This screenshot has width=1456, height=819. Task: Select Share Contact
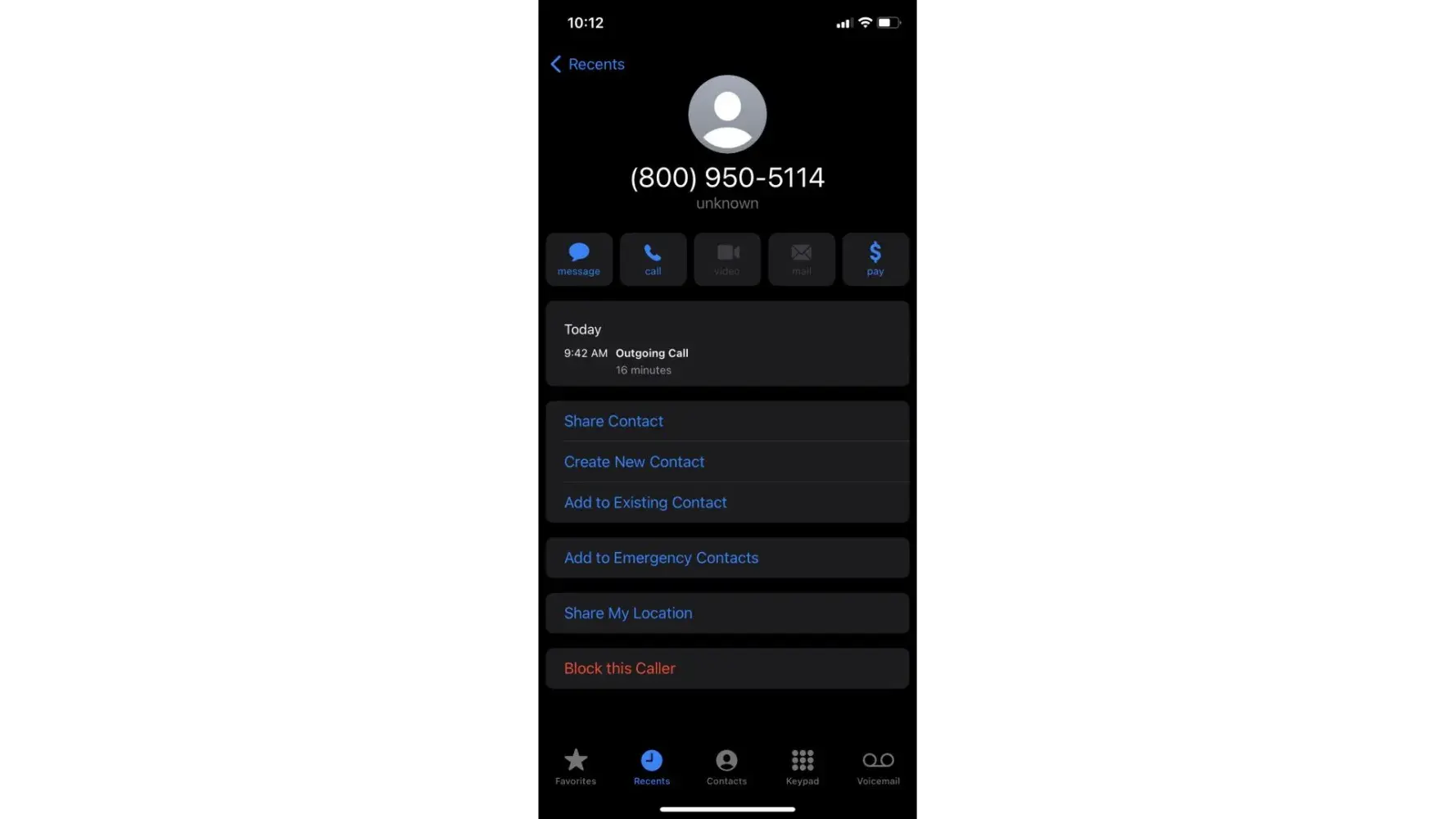point(613,421)
